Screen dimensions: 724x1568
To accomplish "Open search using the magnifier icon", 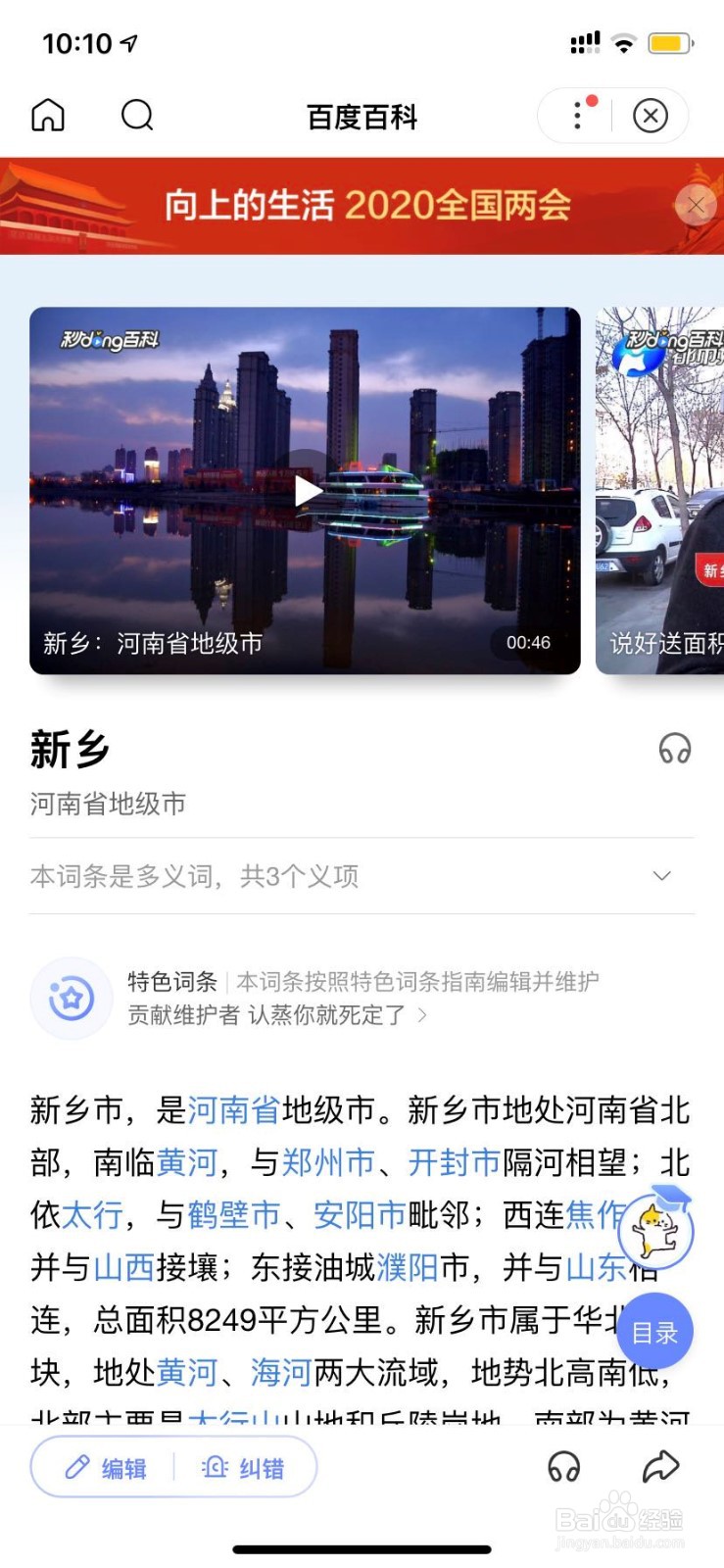I will pyautogui.click(x=137, y=115).
